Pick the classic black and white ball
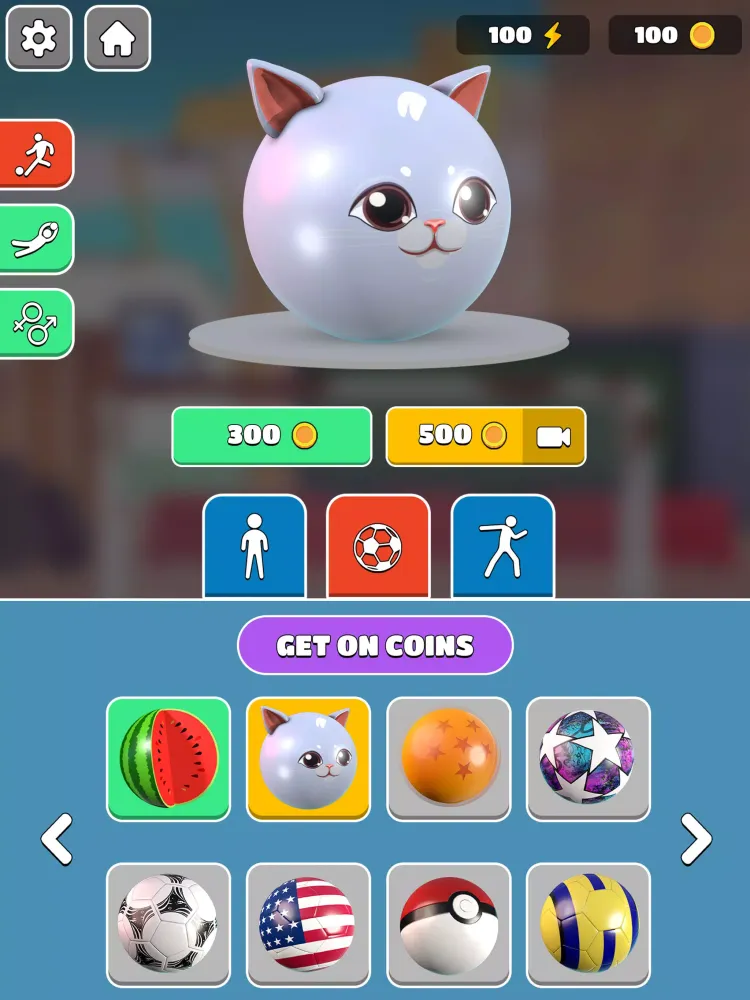Image resolution: width=750 pixels, height=1000 pixels. pyautogui.click(x=168, y=923)
